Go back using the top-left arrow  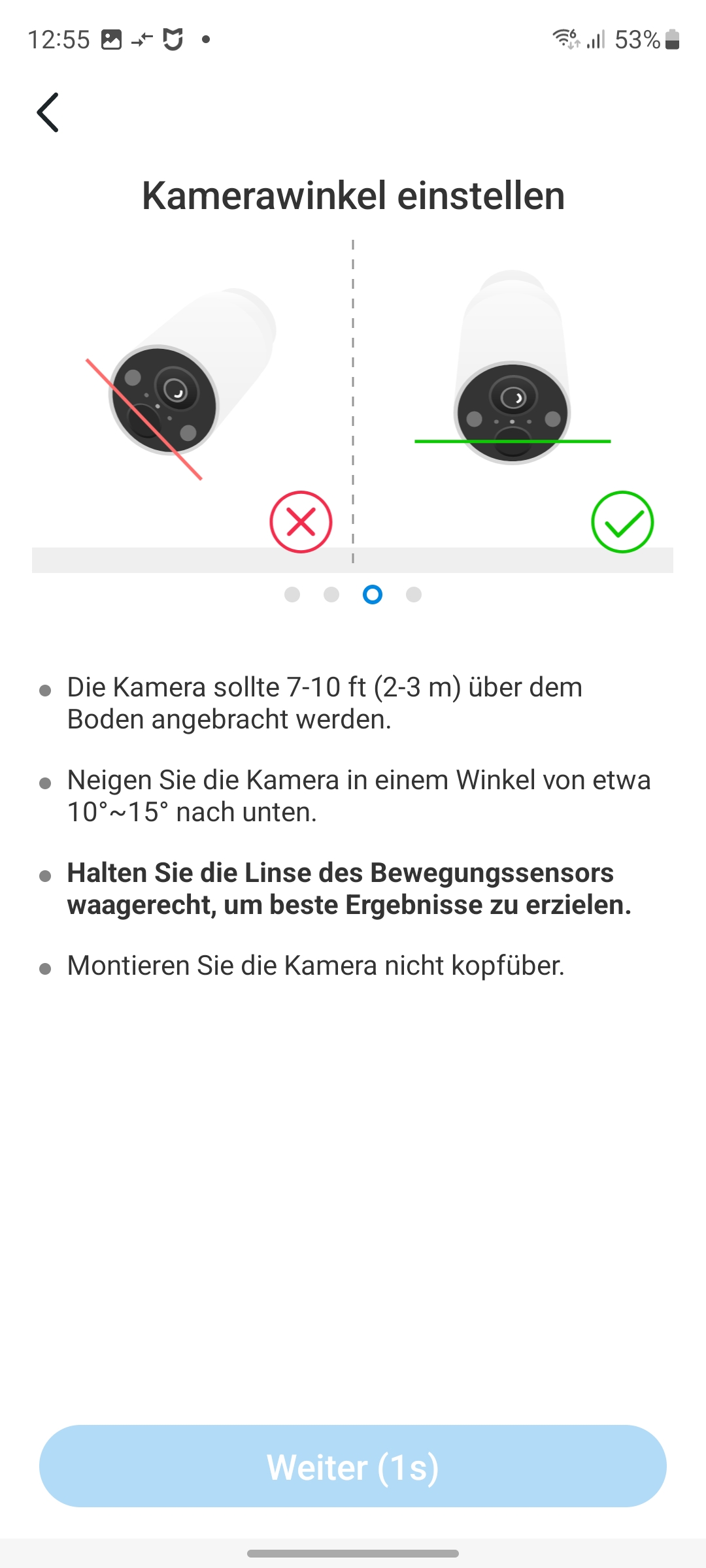[x=48, y=112]
